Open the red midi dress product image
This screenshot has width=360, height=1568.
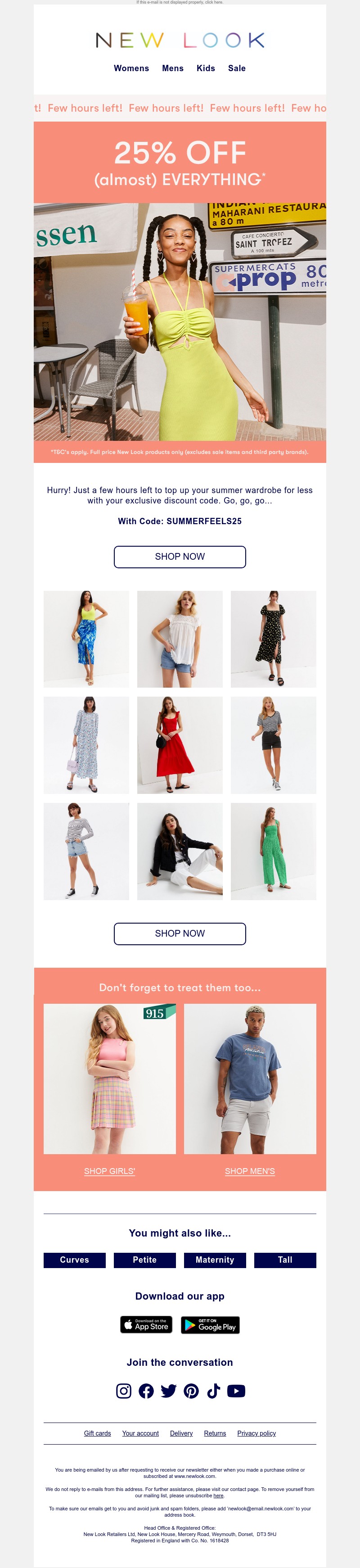[180, 744]
